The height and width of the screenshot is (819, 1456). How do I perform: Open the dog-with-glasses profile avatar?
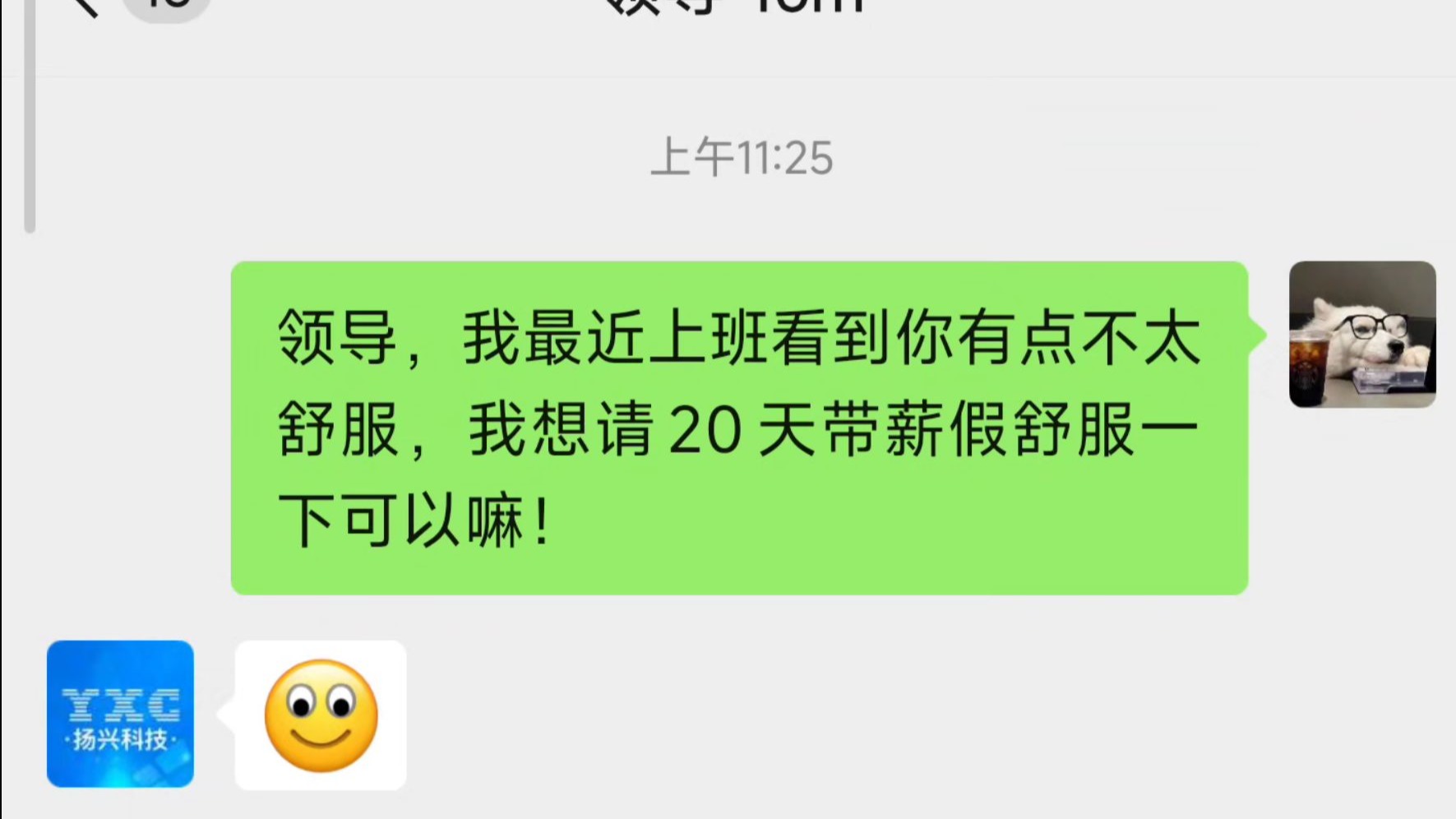pyautogui.click(x=1361, y=334)
